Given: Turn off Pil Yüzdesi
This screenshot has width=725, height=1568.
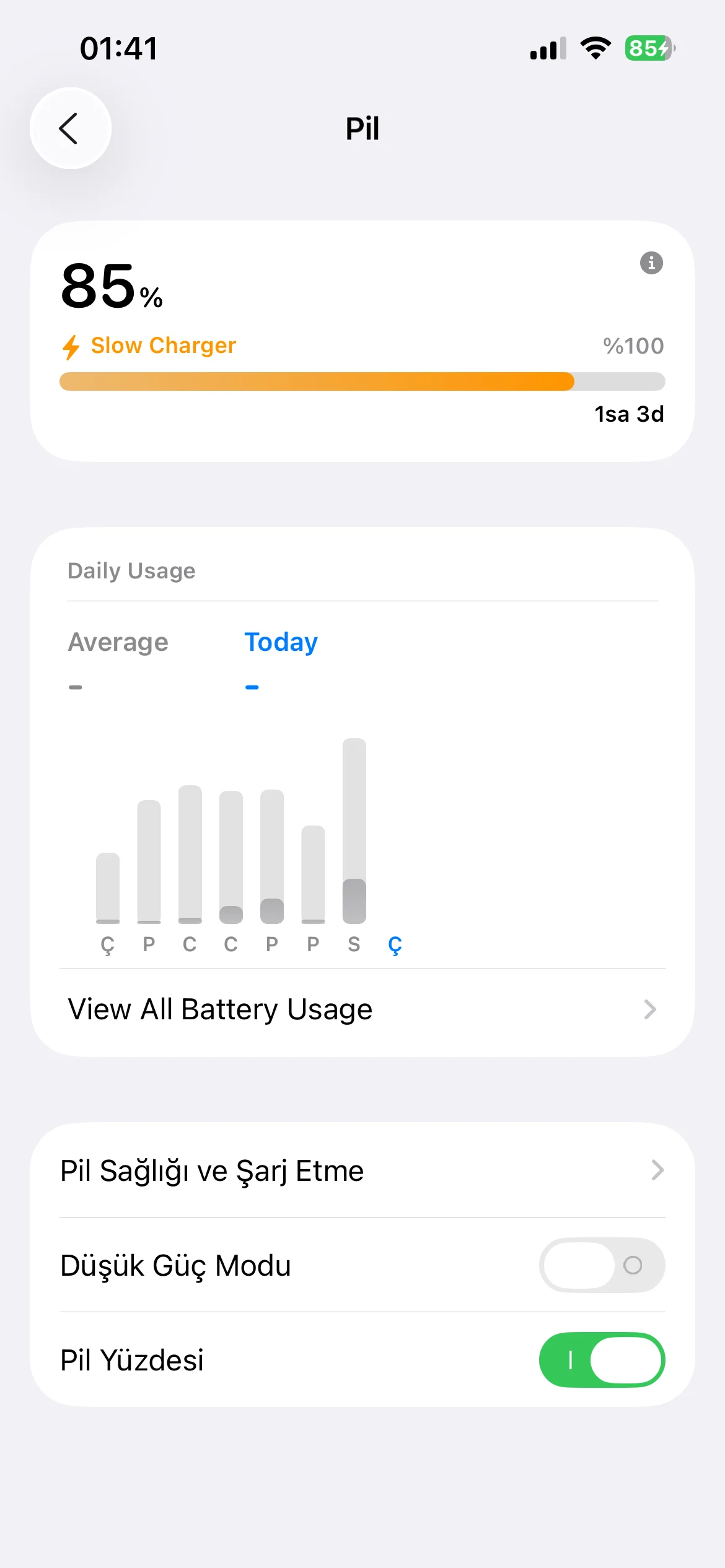Looking at the screenshot, I should [x=602, y=1360].
